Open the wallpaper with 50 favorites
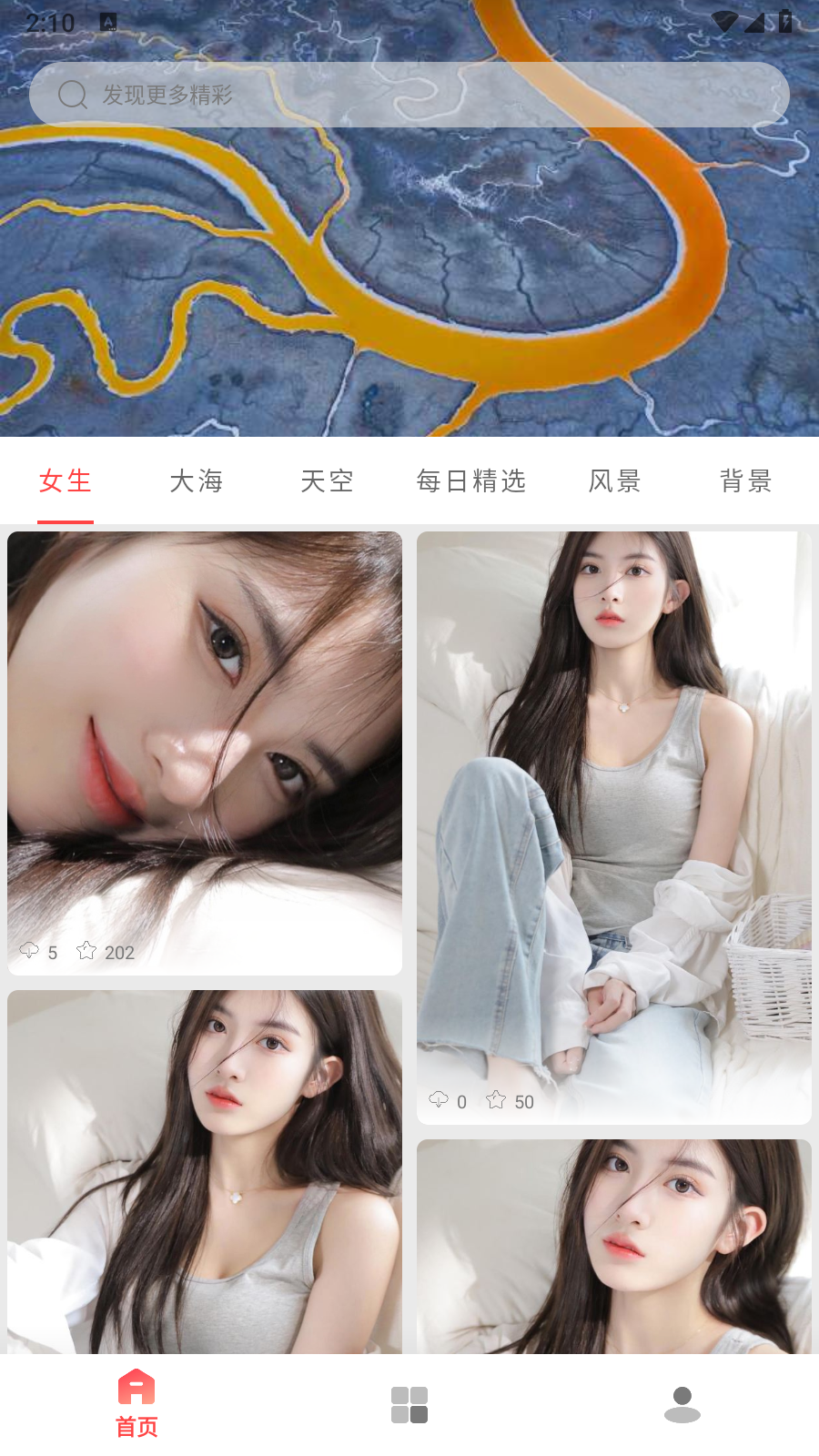Viewport: 819px width, 1456px height. coord(614,828)
